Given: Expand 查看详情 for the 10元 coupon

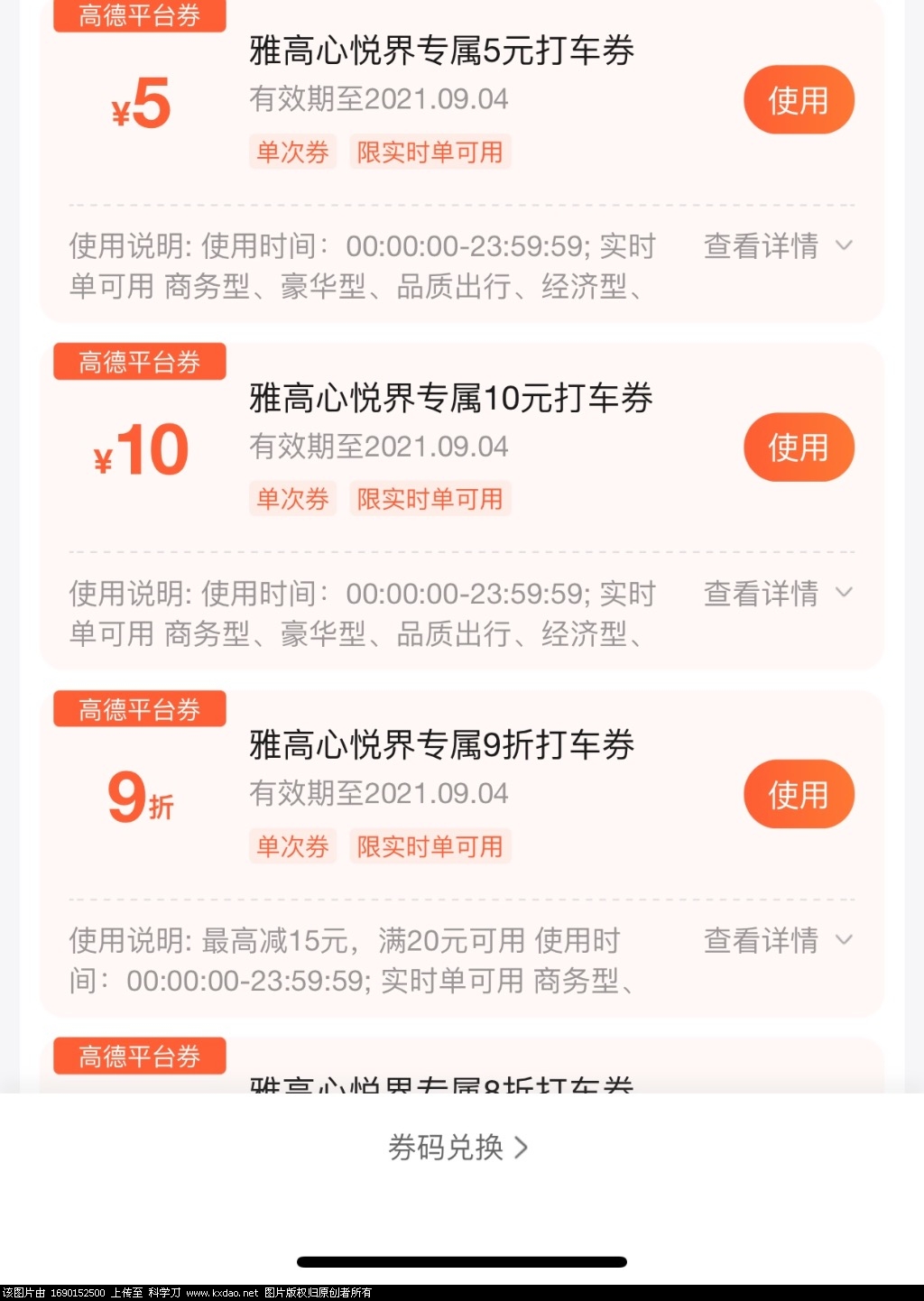Looking at the screenshot, I should (x=777, y=593).
